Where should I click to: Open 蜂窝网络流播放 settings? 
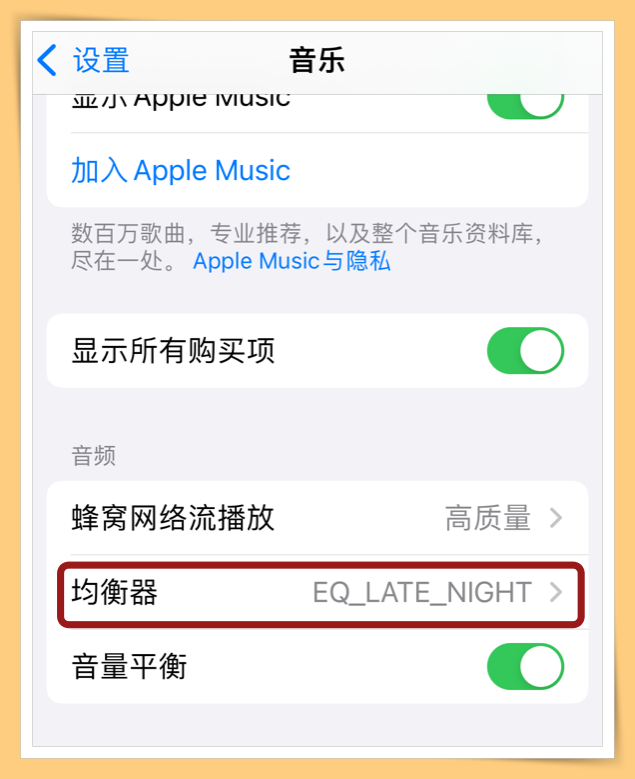317,518
